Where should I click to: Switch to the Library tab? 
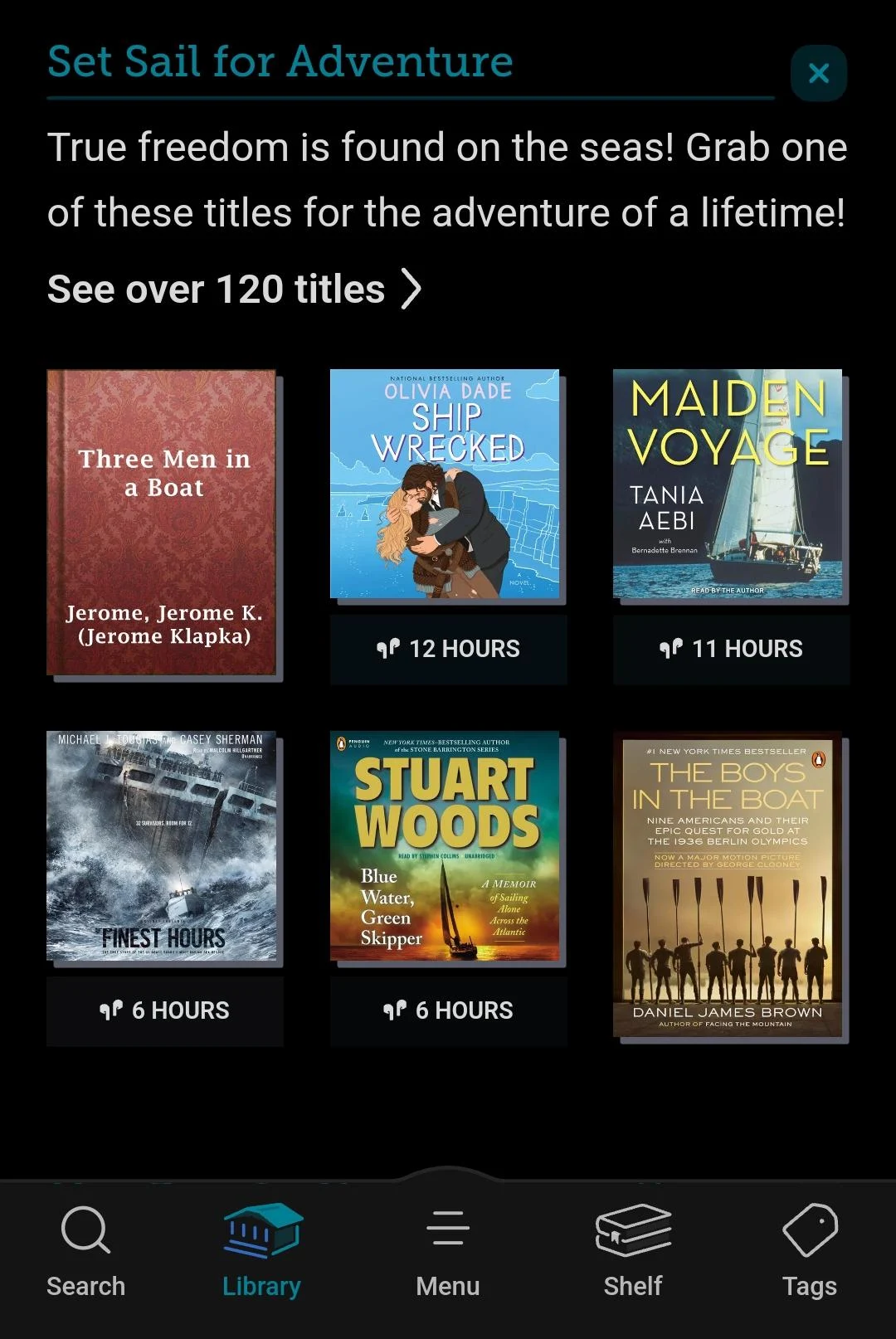[x=262, y=1250]
